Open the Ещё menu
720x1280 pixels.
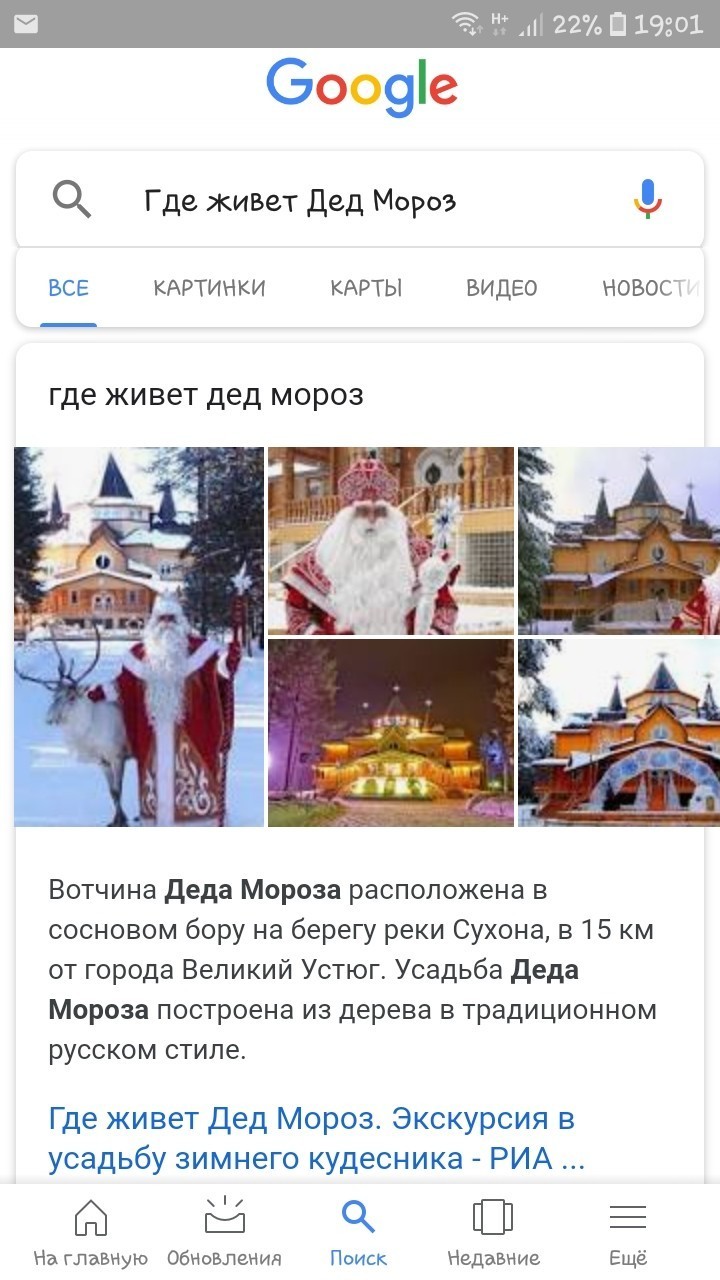(x=628, y=1232)
